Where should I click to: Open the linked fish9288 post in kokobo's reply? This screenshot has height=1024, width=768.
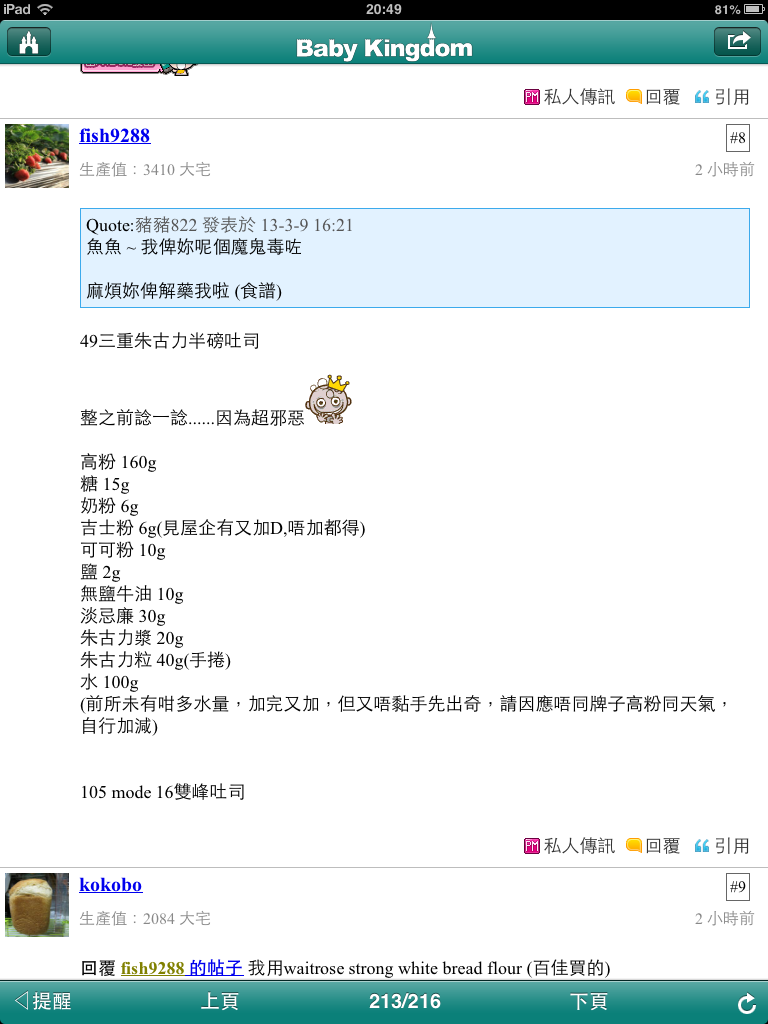coord(182,968)
